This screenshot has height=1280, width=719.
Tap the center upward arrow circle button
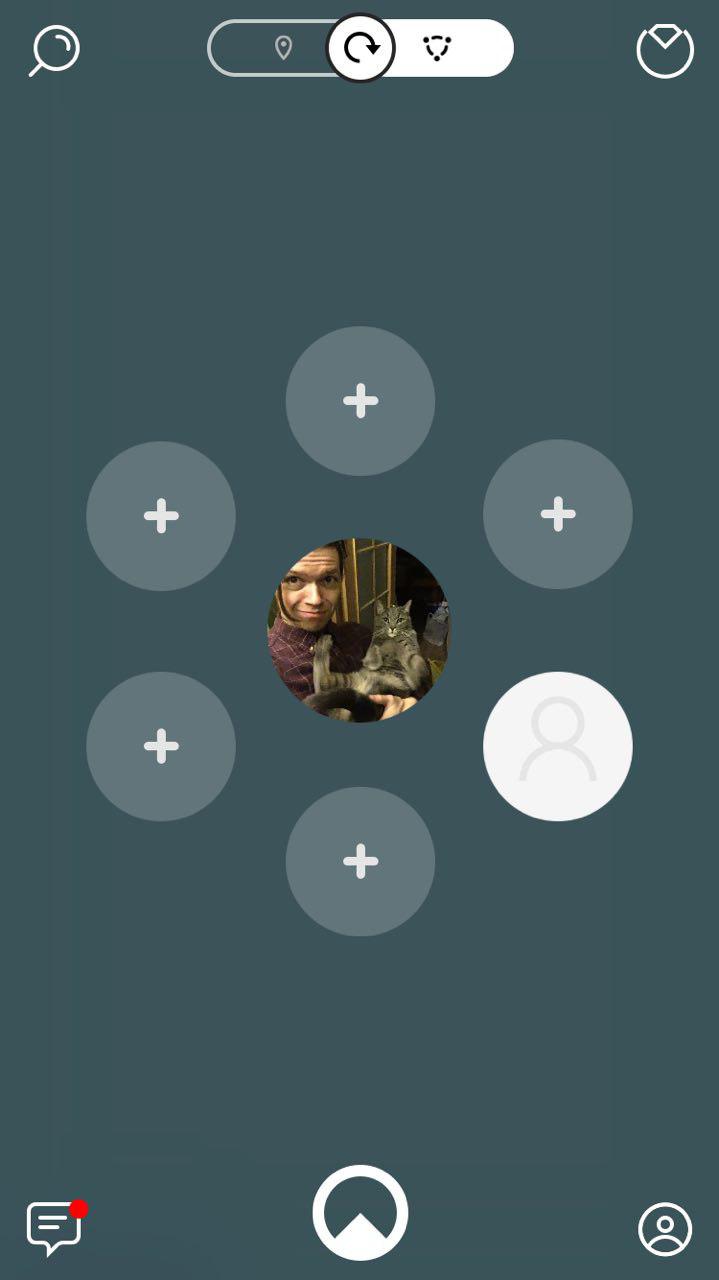click(360, 1213)
